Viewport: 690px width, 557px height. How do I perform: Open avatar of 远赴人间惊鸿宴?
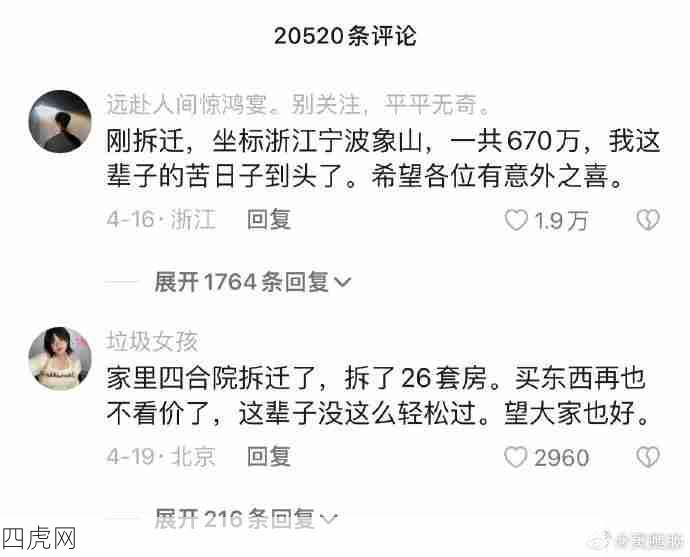60,121
